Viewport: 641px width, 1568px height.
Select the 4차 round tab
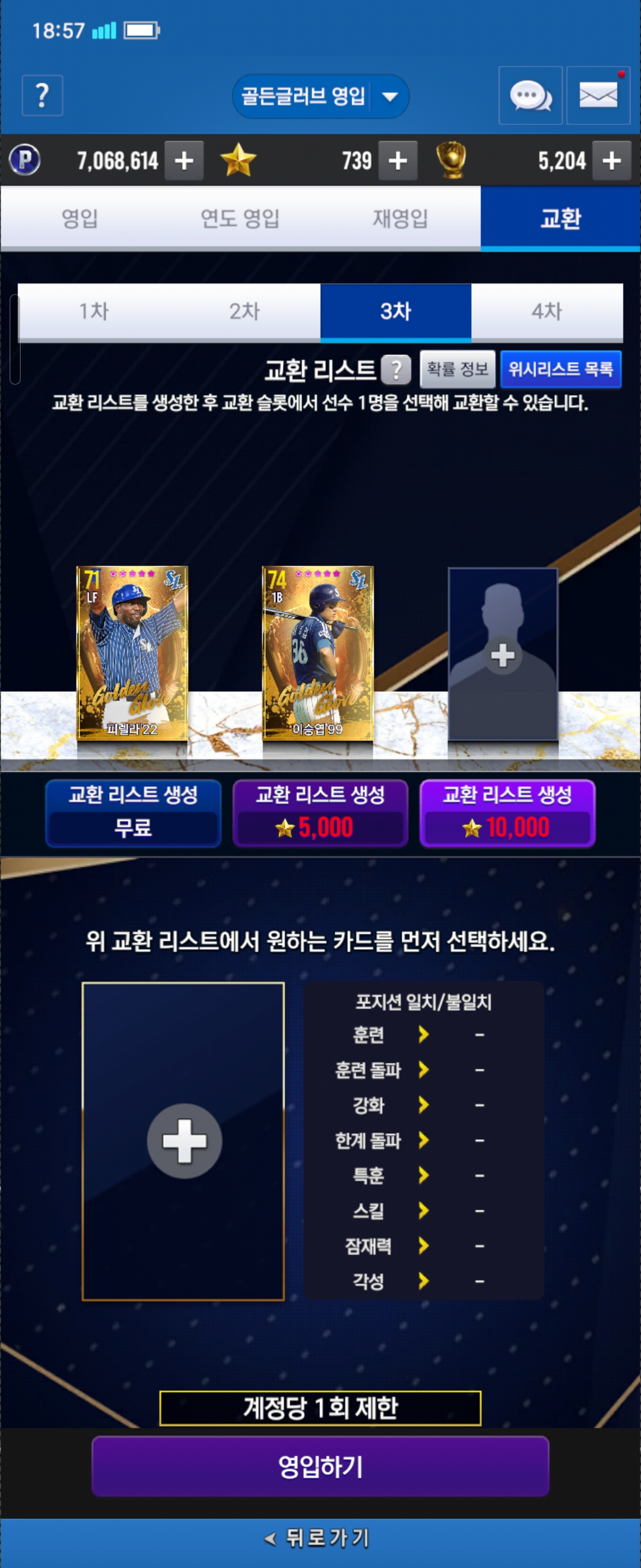pyautogui.click(x=546, y=312)
